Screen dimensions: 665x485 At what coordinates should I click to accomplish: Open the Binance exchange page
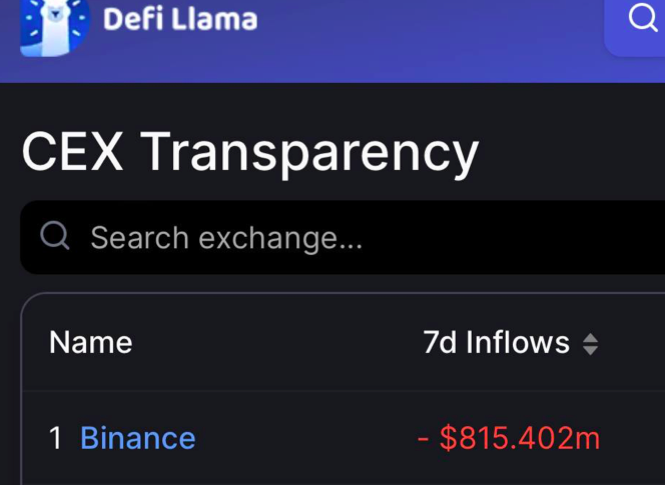(138, 438)
